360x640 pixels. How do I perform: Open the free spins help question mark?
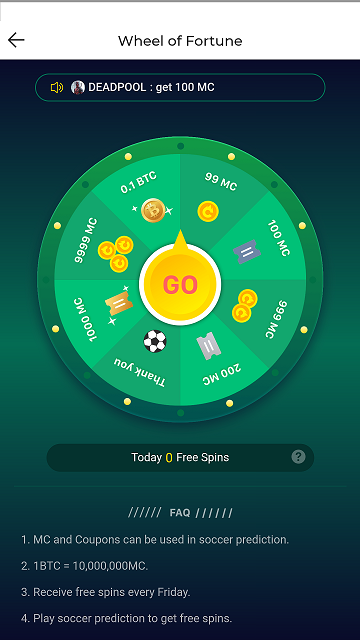[298, 457]
